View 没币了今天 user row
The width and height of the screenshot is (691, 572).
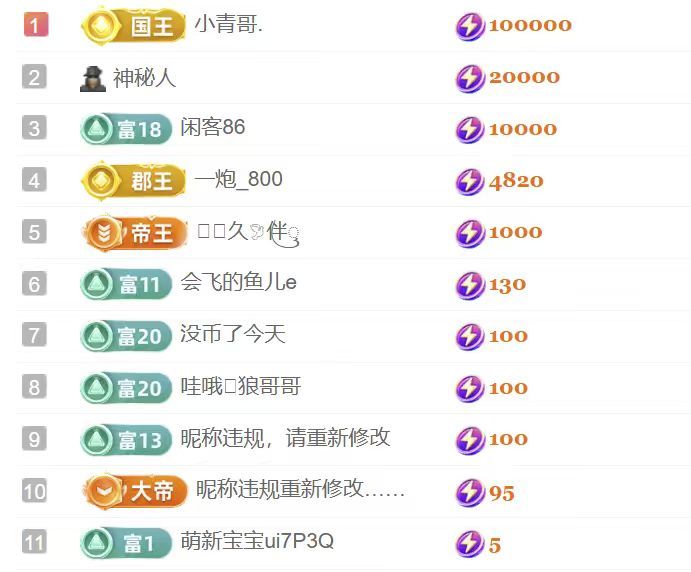pyautogui.click(x=232, y=334)
